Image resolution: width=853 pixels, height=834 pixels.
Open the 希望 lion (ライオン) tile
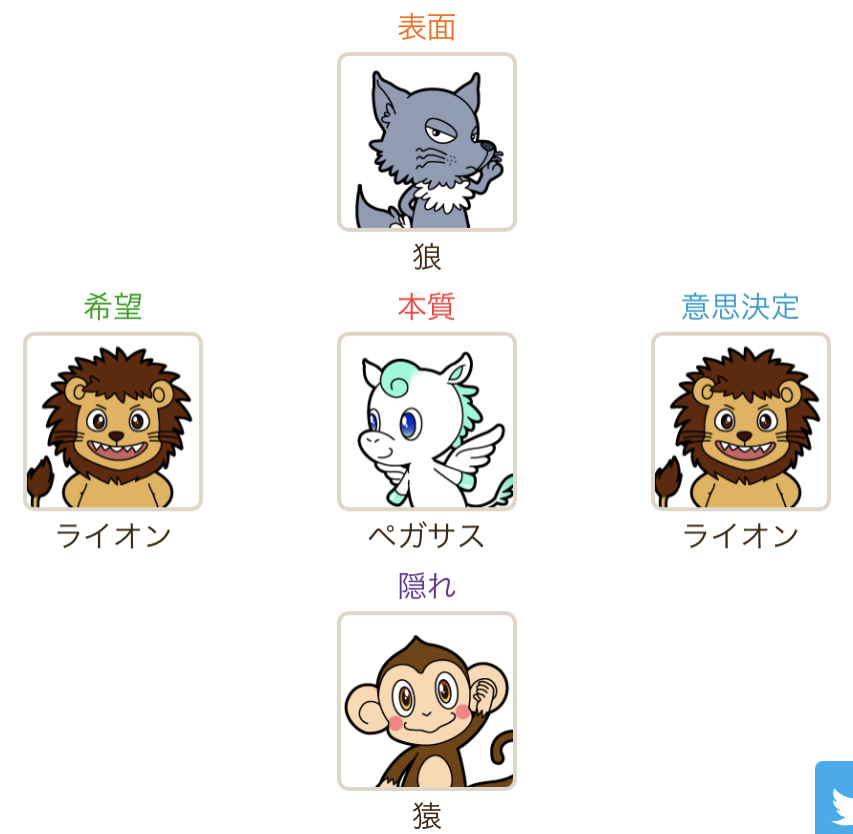pyautogui.click(x=113, y=422)
